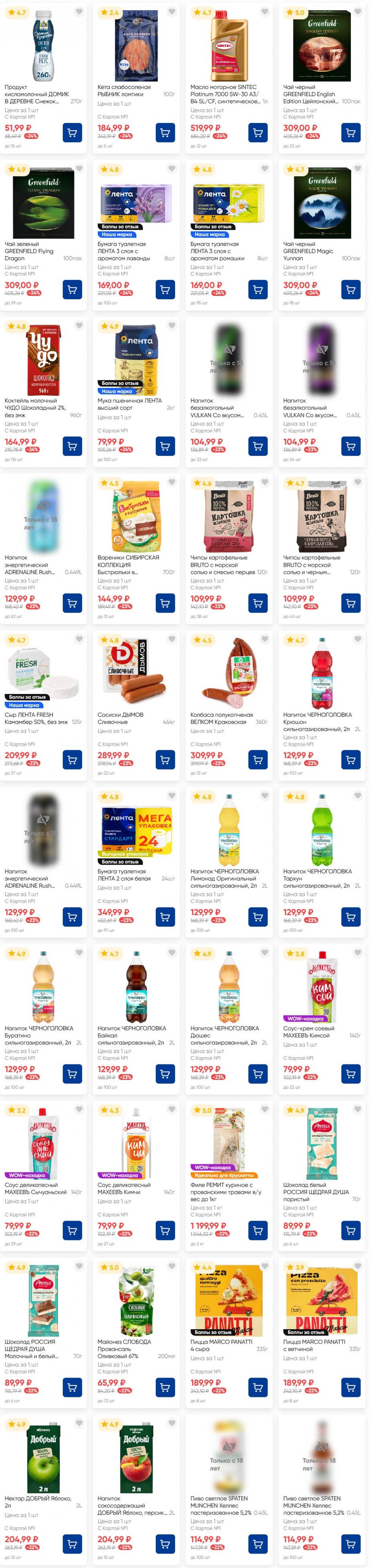Favorite Филе РЕМИТ куриное item
Screen dimensions: 378x1568
[265, 1110]
